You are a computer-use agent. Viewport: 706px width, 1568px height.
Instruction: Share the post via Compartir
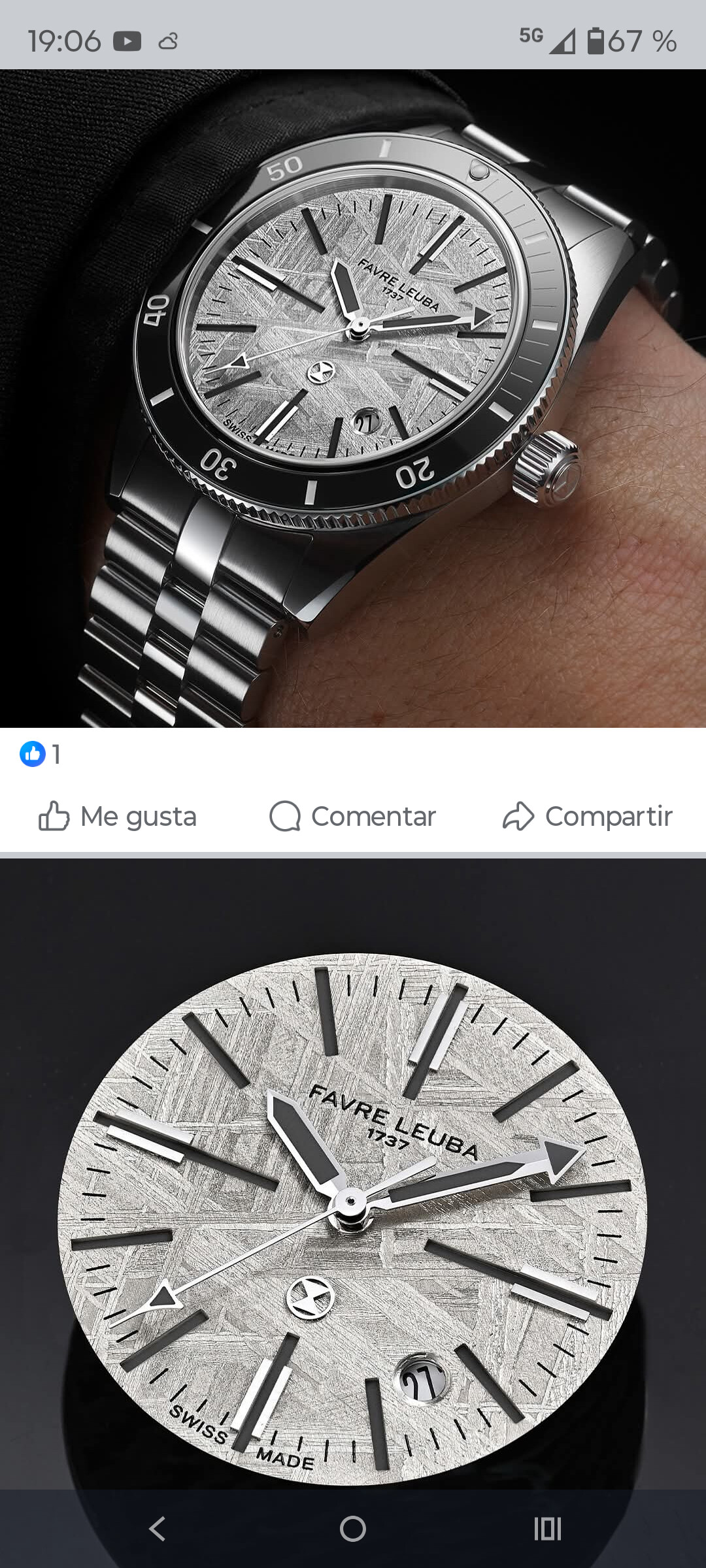point(587,817)
